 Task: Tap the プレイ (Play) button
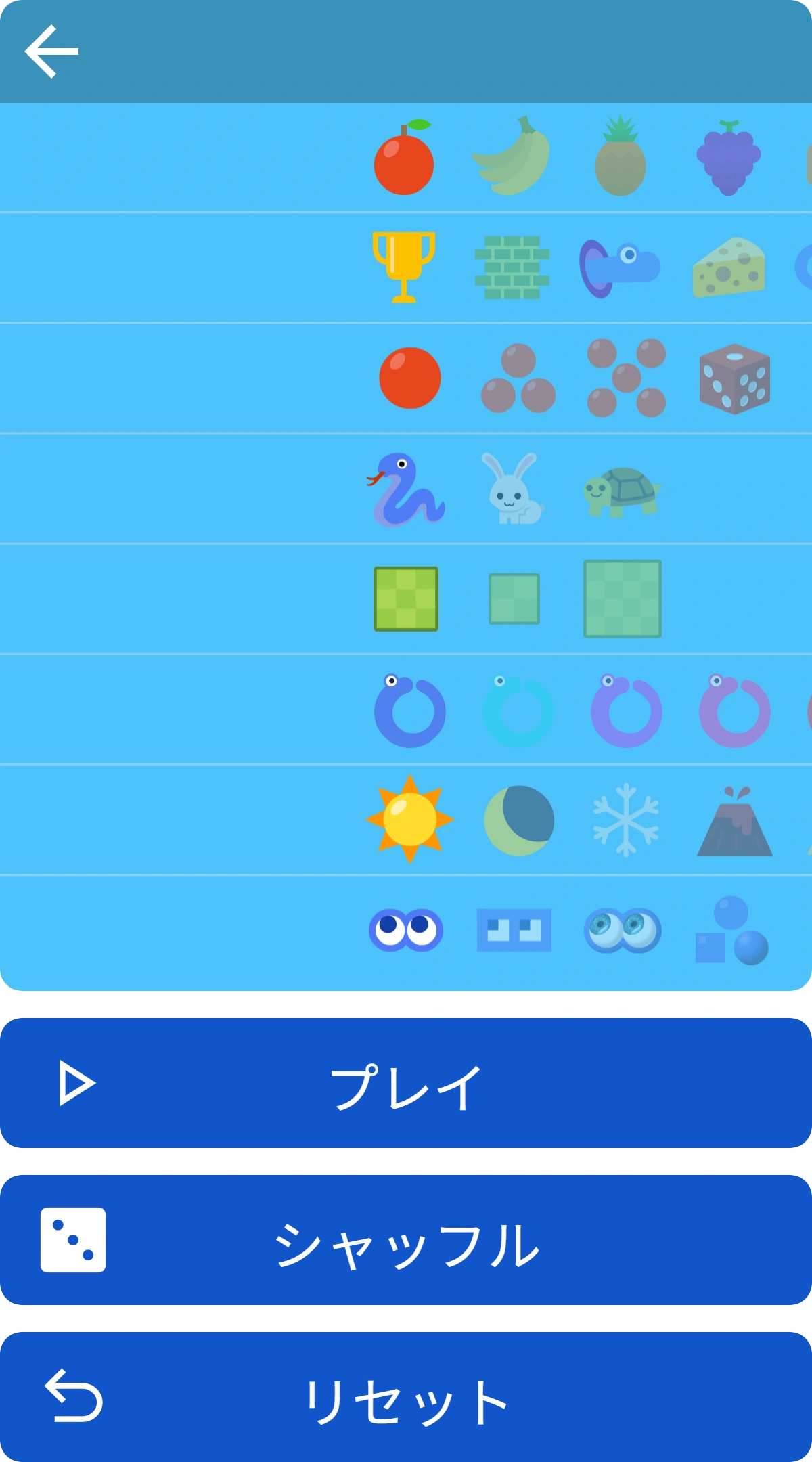pyautogui.click(x=406, y=1083)
